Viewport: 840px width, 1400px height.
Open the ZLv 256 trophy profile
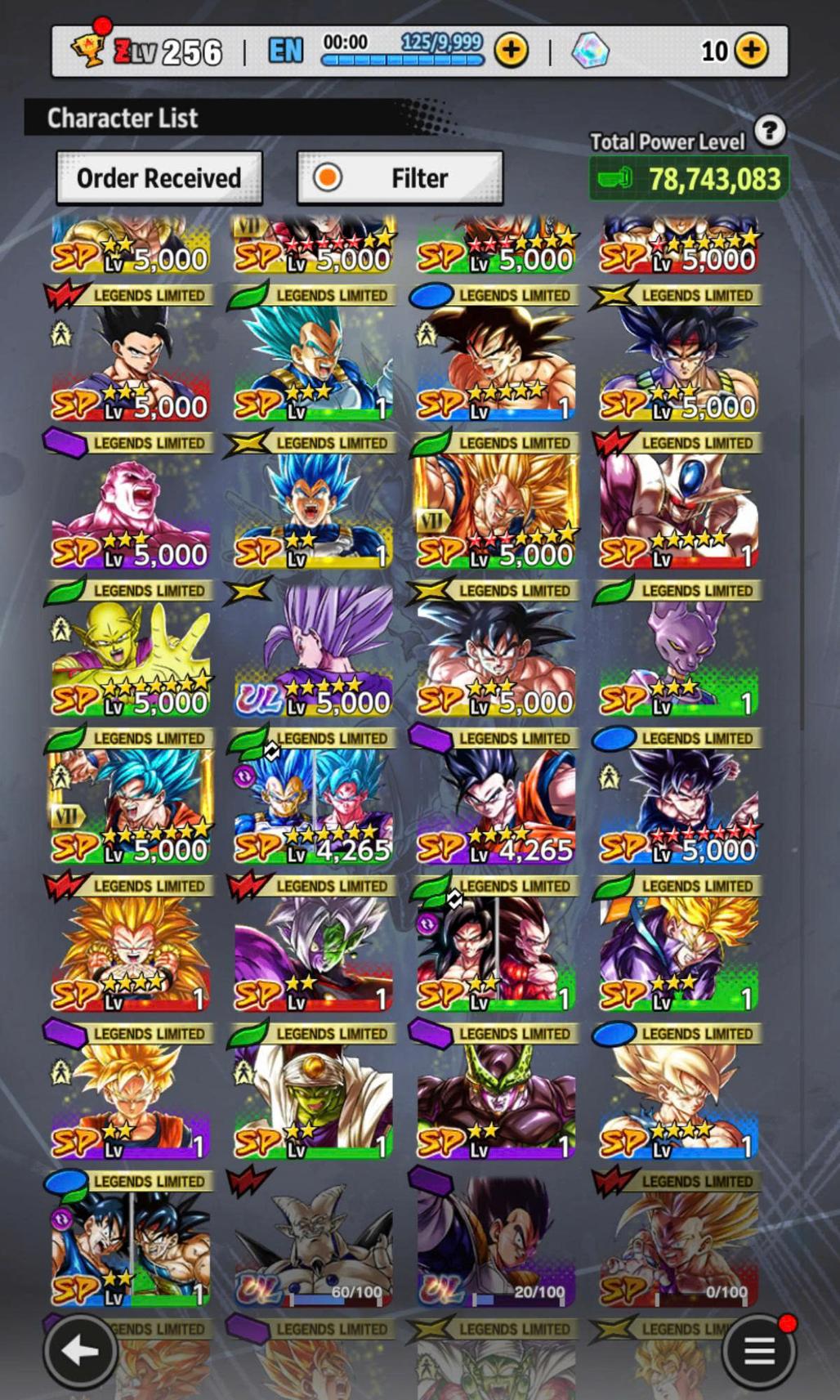click(x=147, y=51)
